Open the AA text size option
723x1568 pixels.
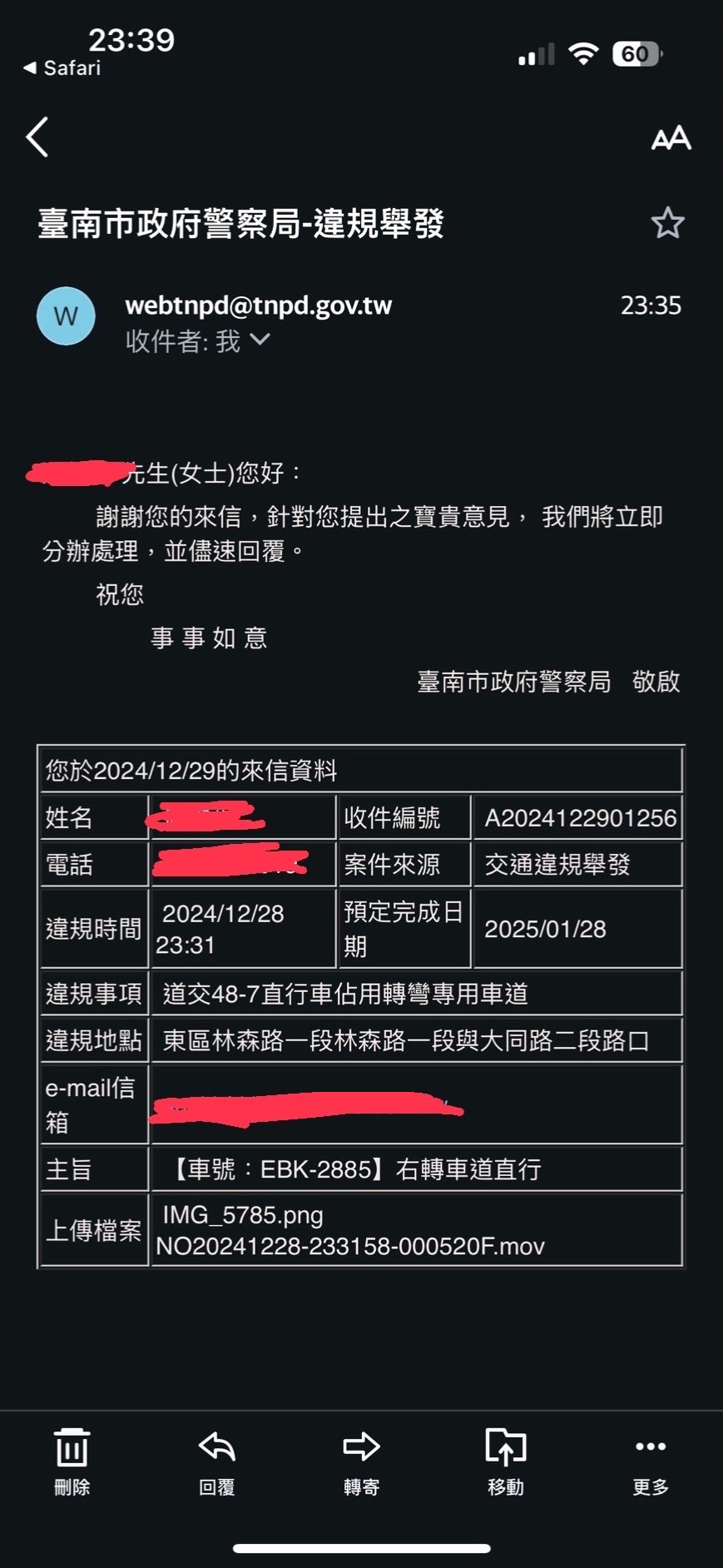tap(671, 138)
